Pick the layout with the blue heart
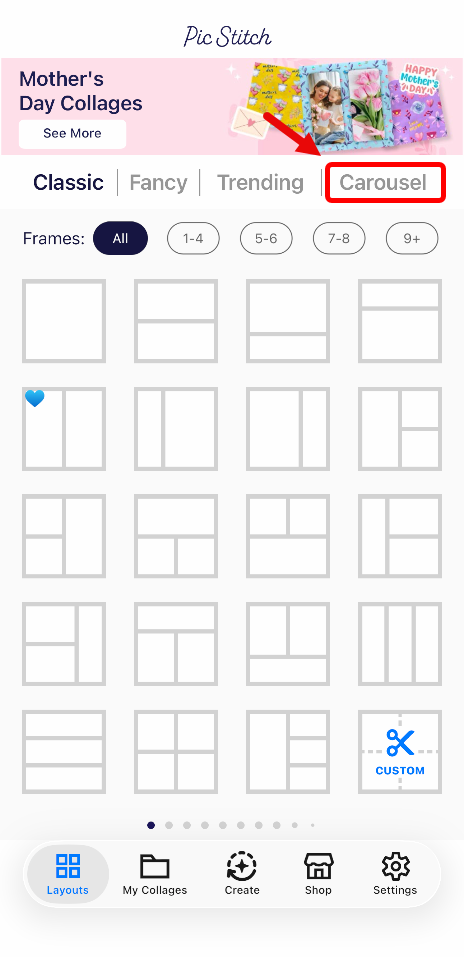The image size is (464, 957). coord(64,428)
